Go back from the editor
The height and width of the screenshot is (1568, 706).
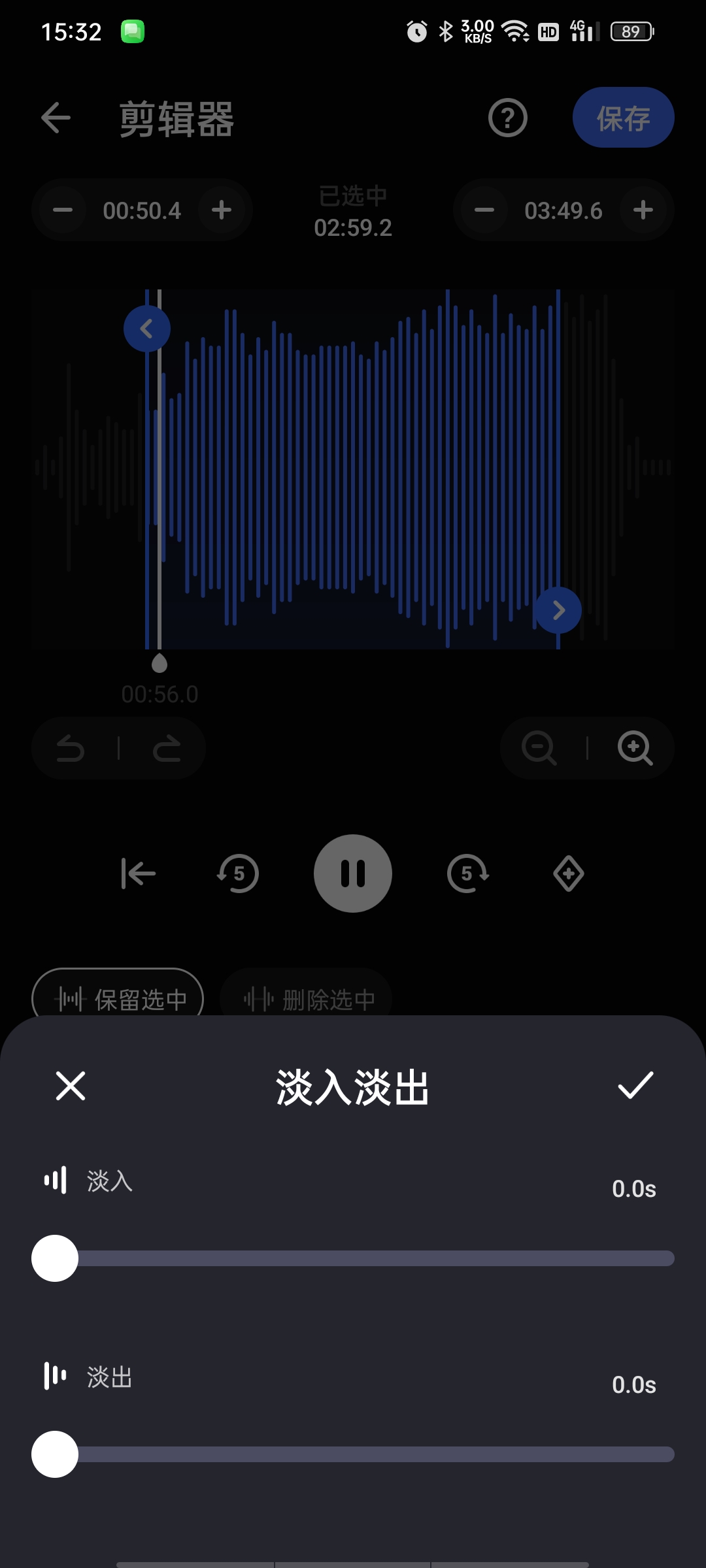56,118
